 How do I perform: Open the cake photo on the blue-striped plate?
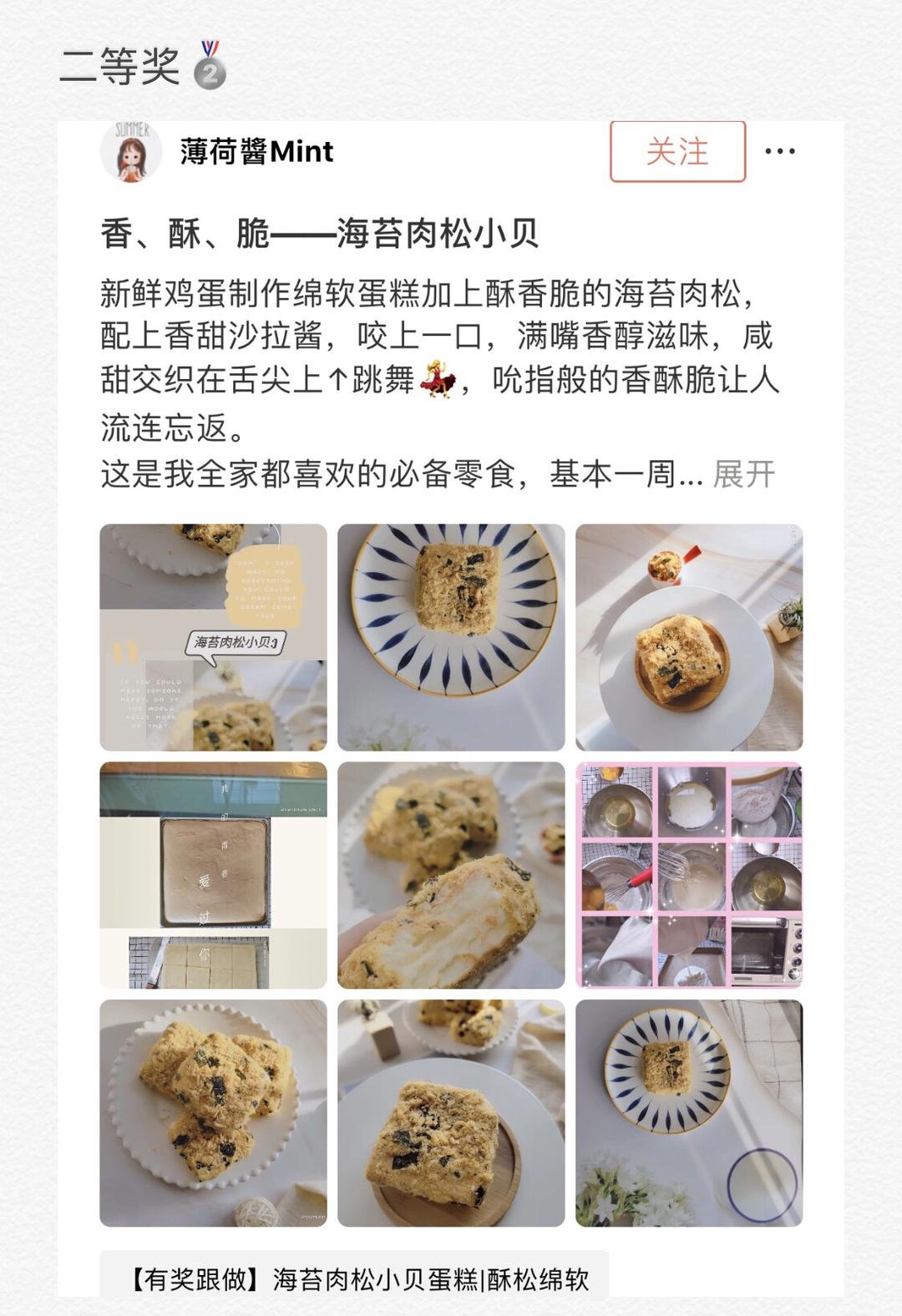(x=449, y=633)
